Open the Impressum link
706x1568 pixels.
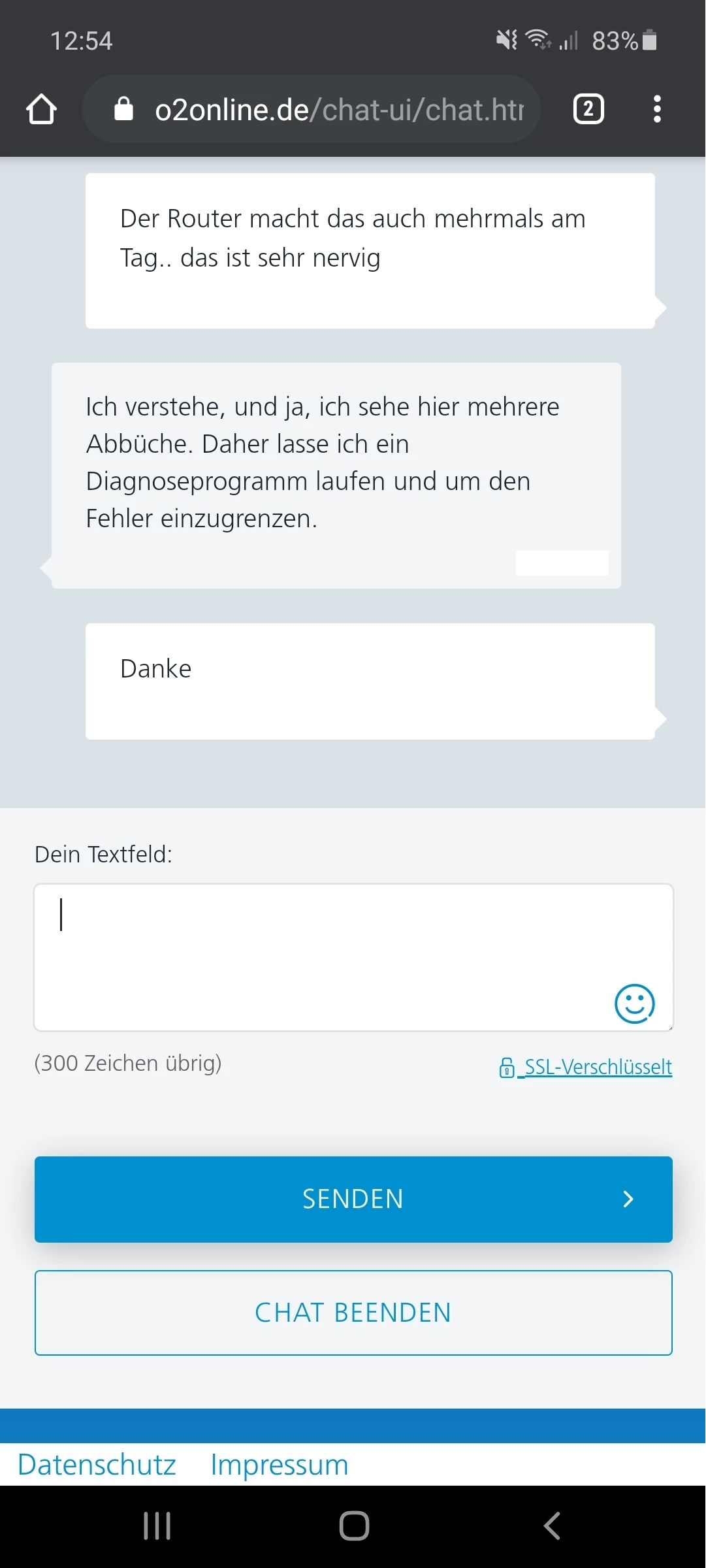coord(280,1465)
